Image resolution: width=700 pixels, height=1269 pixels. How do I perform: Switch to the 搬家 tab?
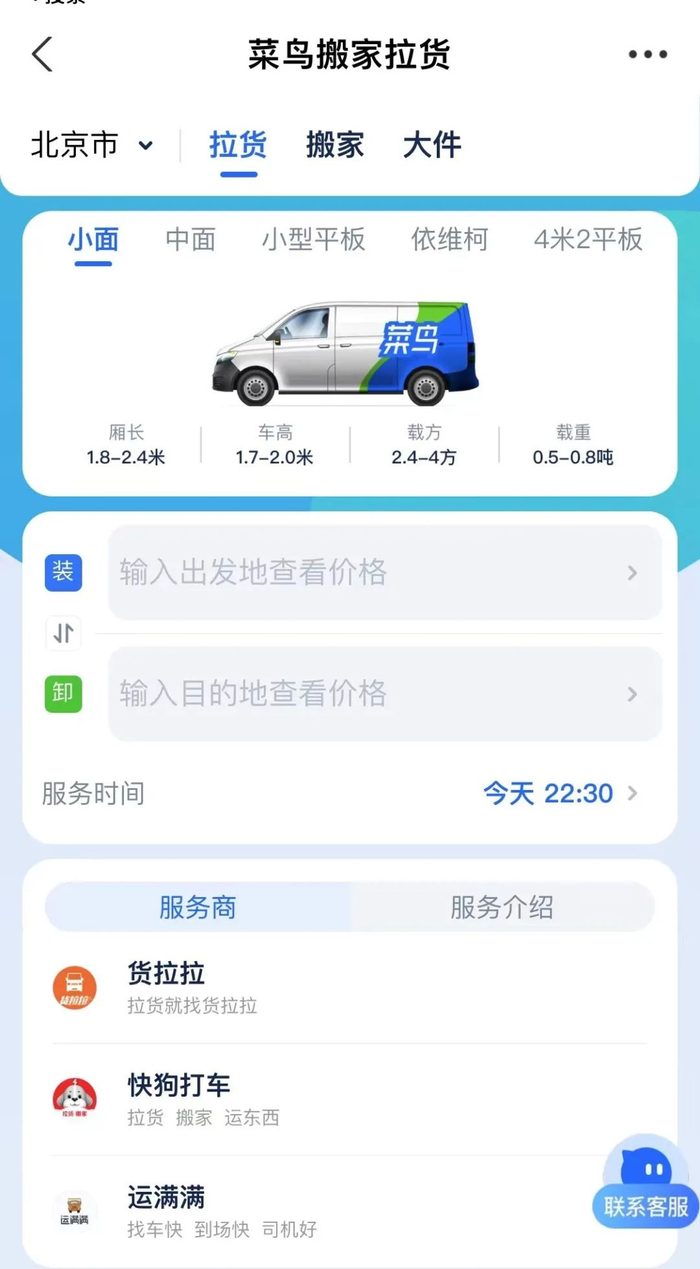335,145
